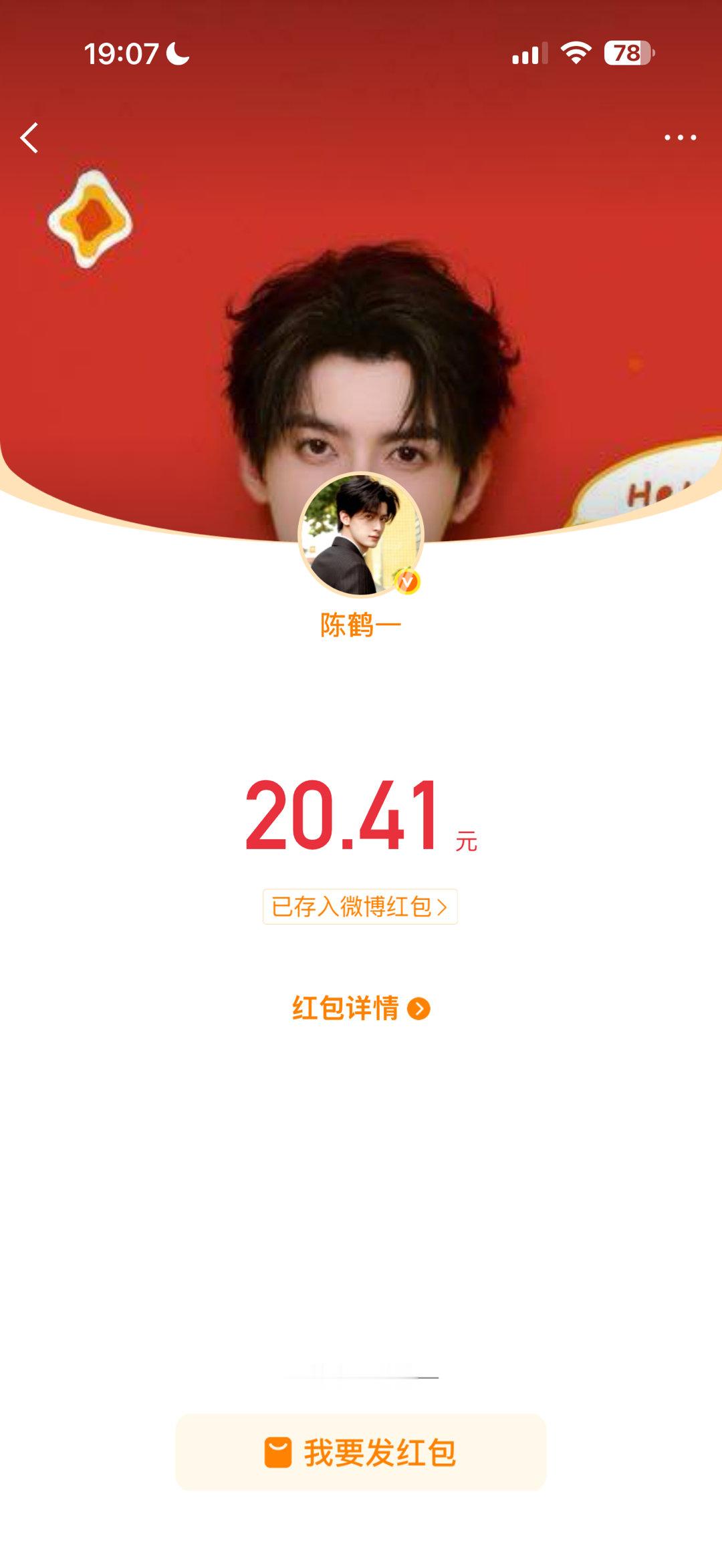
Task: Open 陈鹤一's profile avatar
Action: [x=360, y=534]
